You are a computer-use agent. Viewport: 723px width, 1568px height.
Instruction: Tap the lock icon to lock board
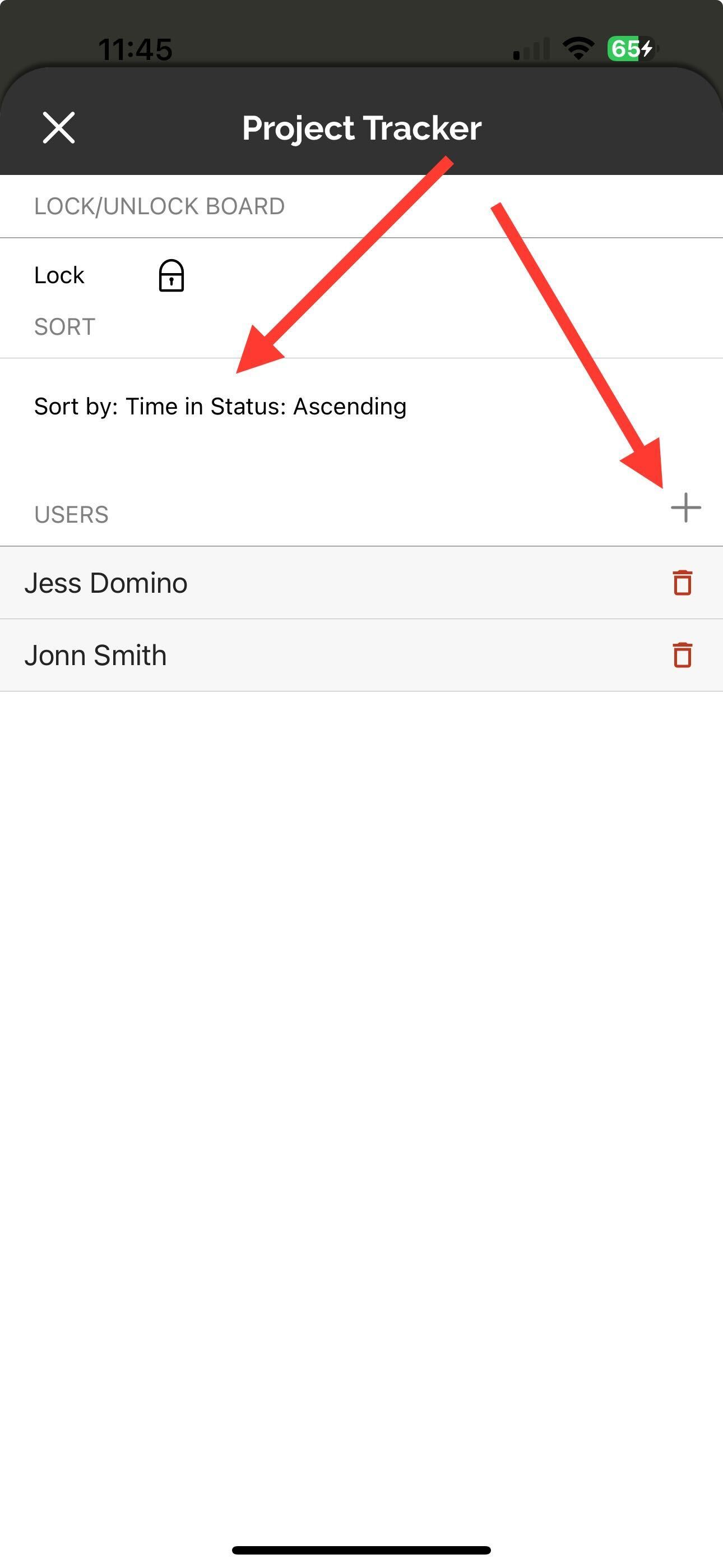171,276
